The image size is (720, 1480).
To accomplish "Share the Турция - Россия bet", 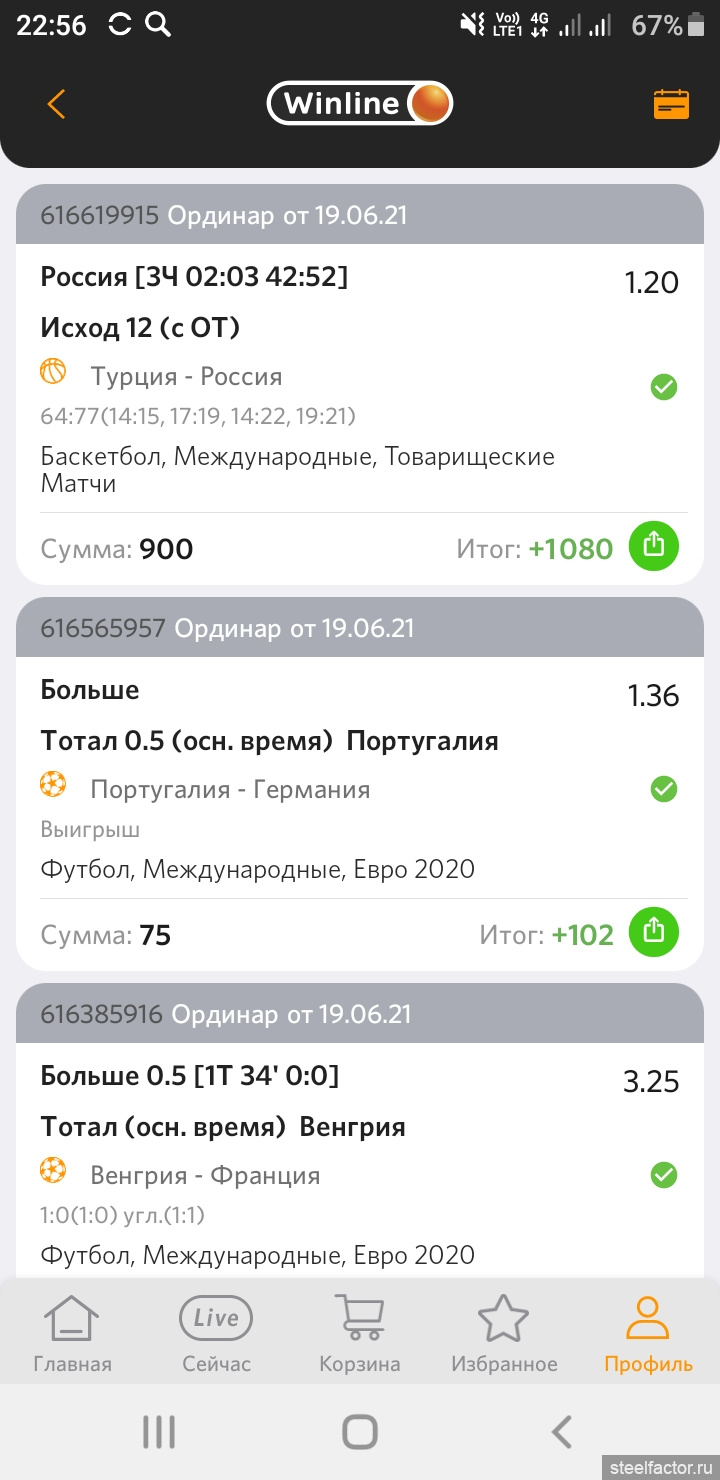I will 653,546.
